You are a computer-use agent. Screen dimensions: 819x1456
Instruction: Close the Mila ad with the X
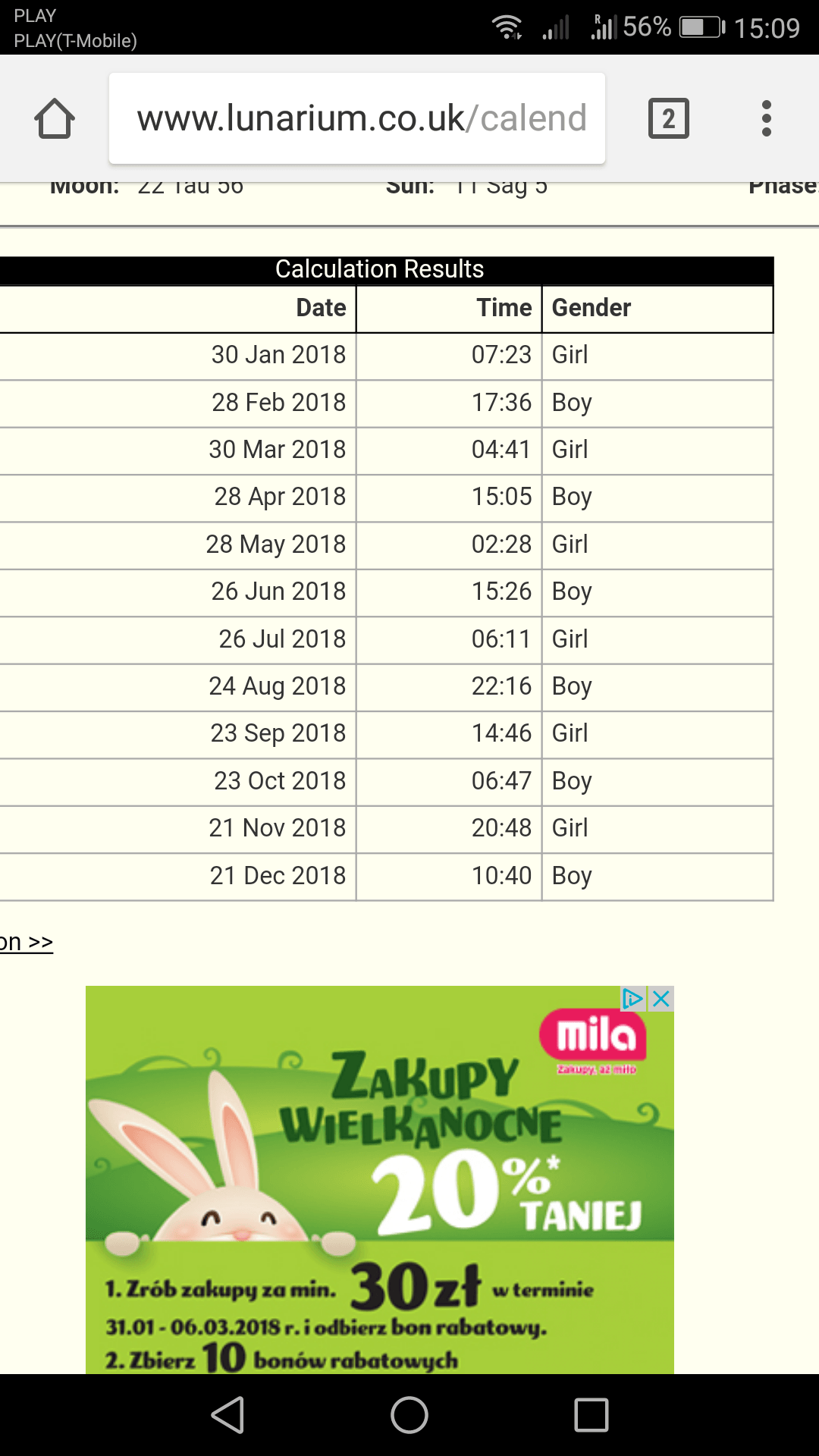[x=661, y=999]
